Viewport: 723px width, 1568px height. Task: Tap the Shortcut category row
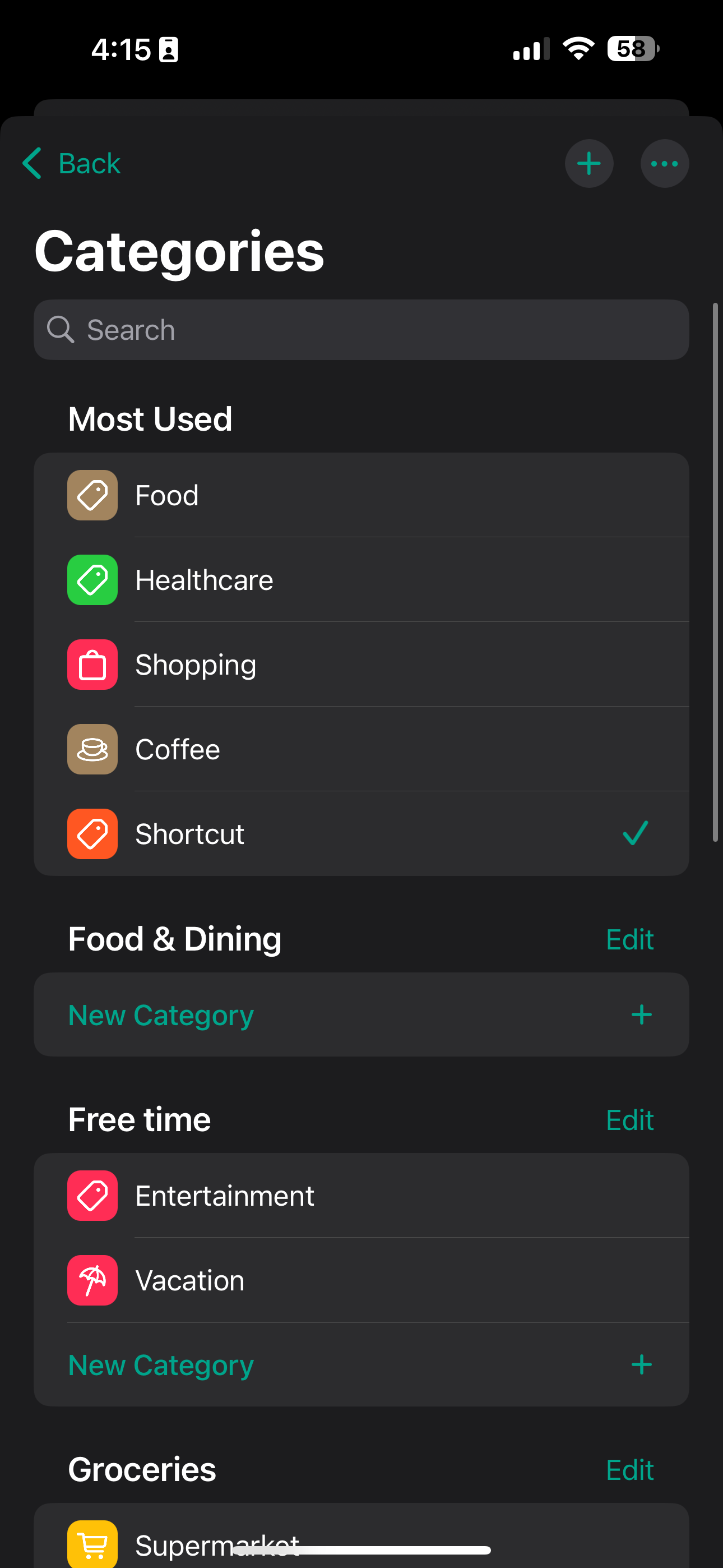coord(361,833)
